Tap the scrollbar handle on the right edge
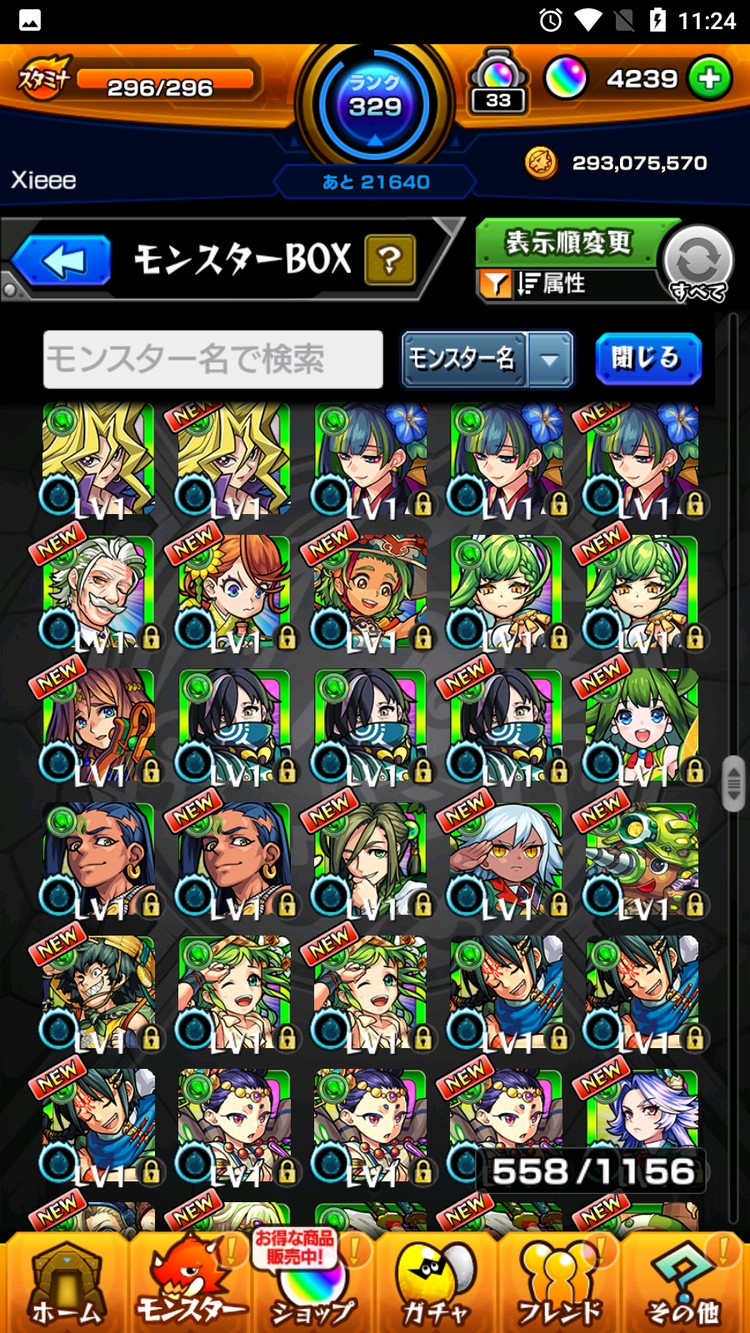The image size is (750, 1333). point(734,783)
